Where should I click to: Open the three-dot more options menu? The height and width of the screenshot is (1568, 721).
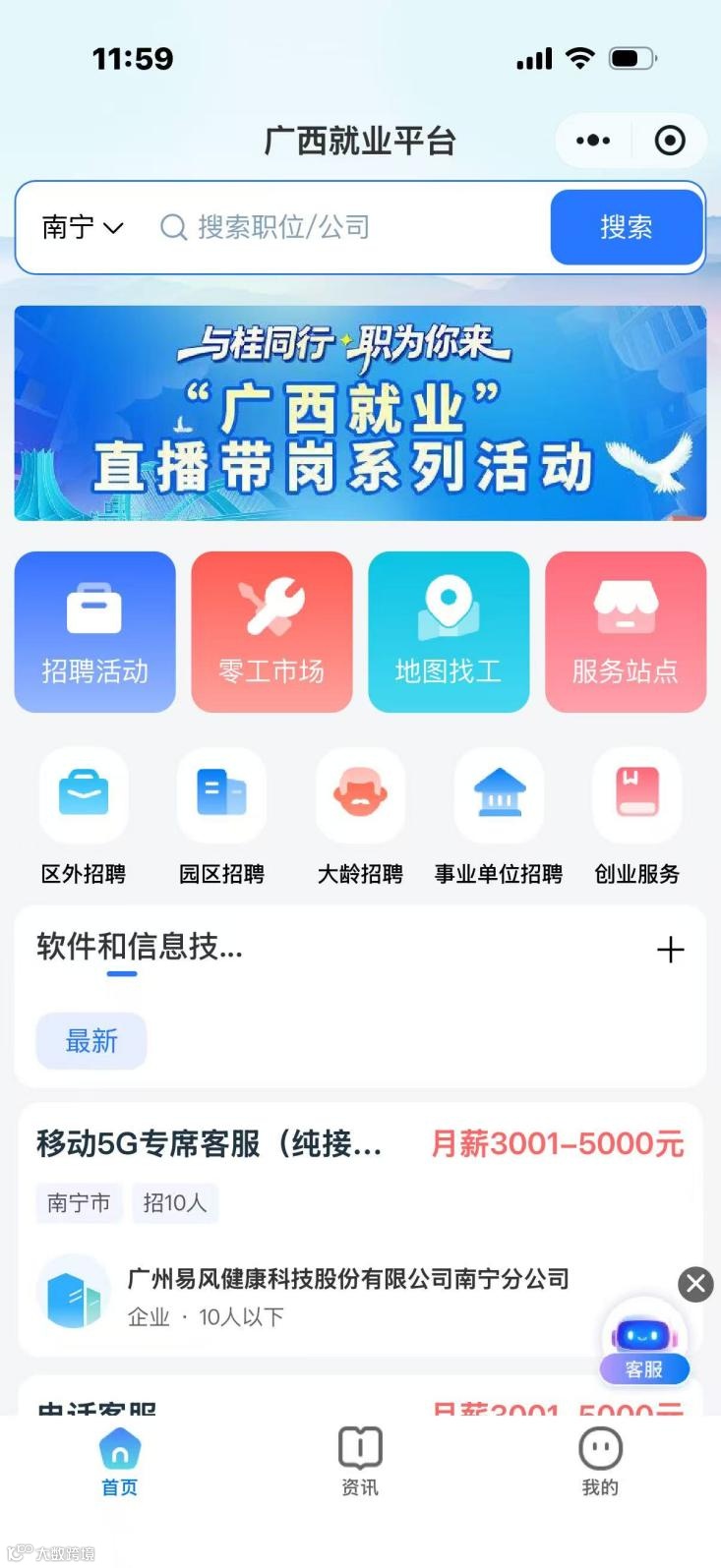point(591,140)
